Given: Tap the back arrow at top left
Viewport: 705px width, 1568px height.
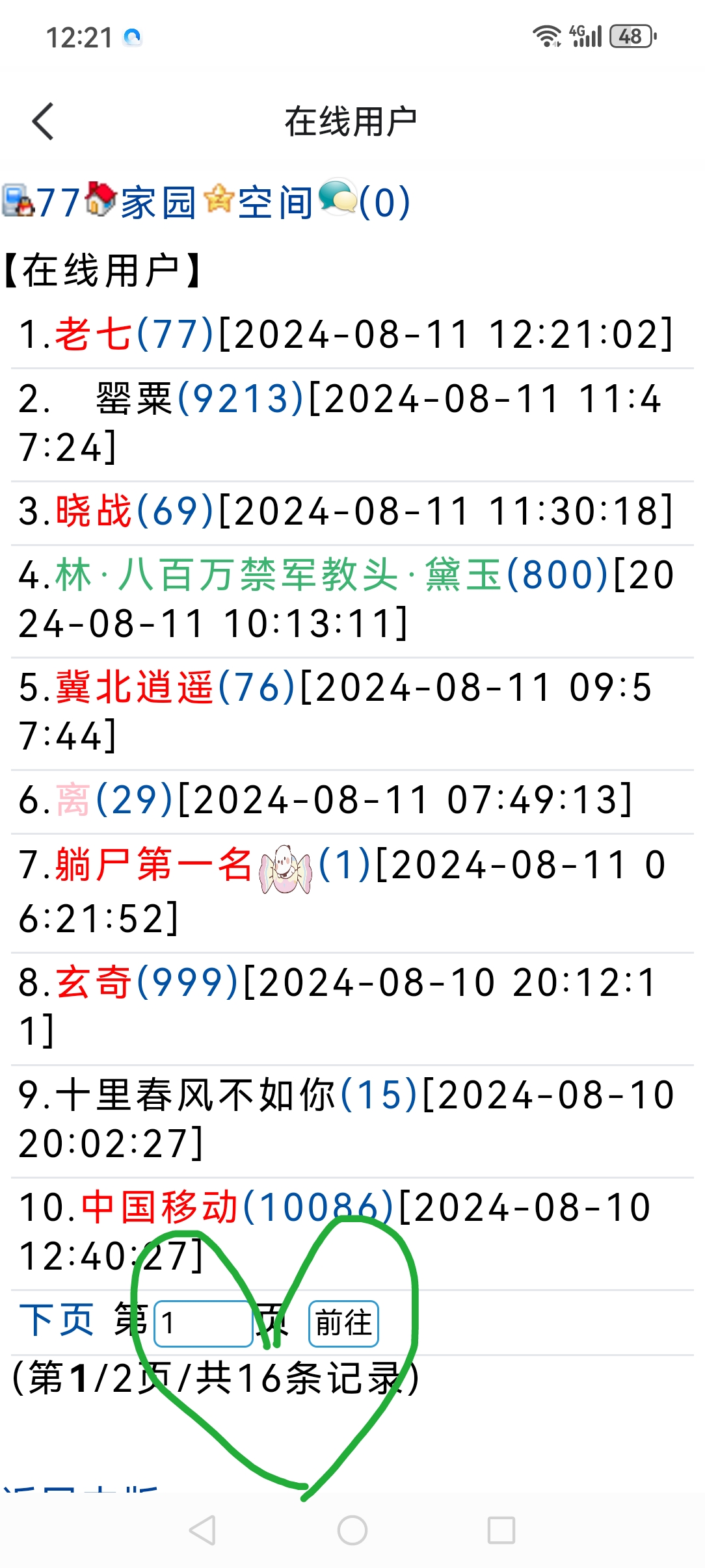Looking at the screenshot, I should pos(42,122).
